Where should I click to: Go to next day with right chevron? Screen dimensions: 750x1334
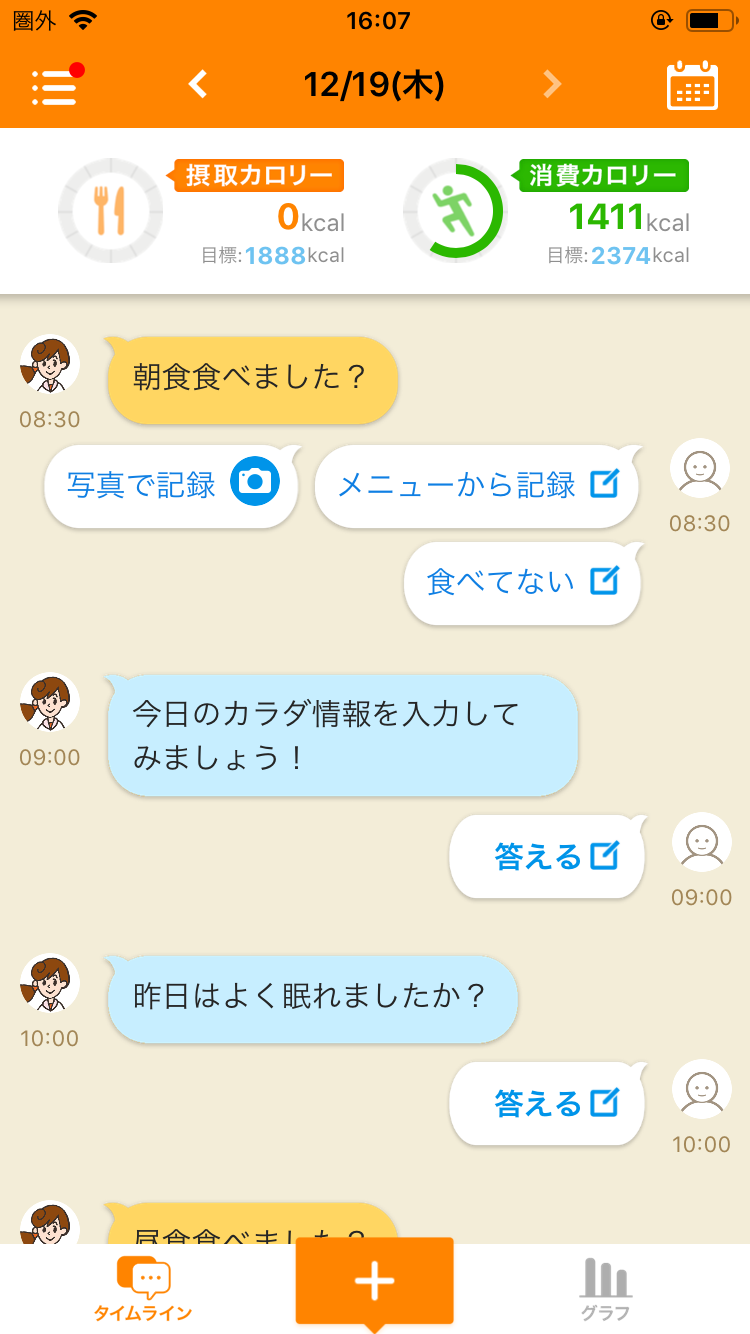(x=552, y=84)
